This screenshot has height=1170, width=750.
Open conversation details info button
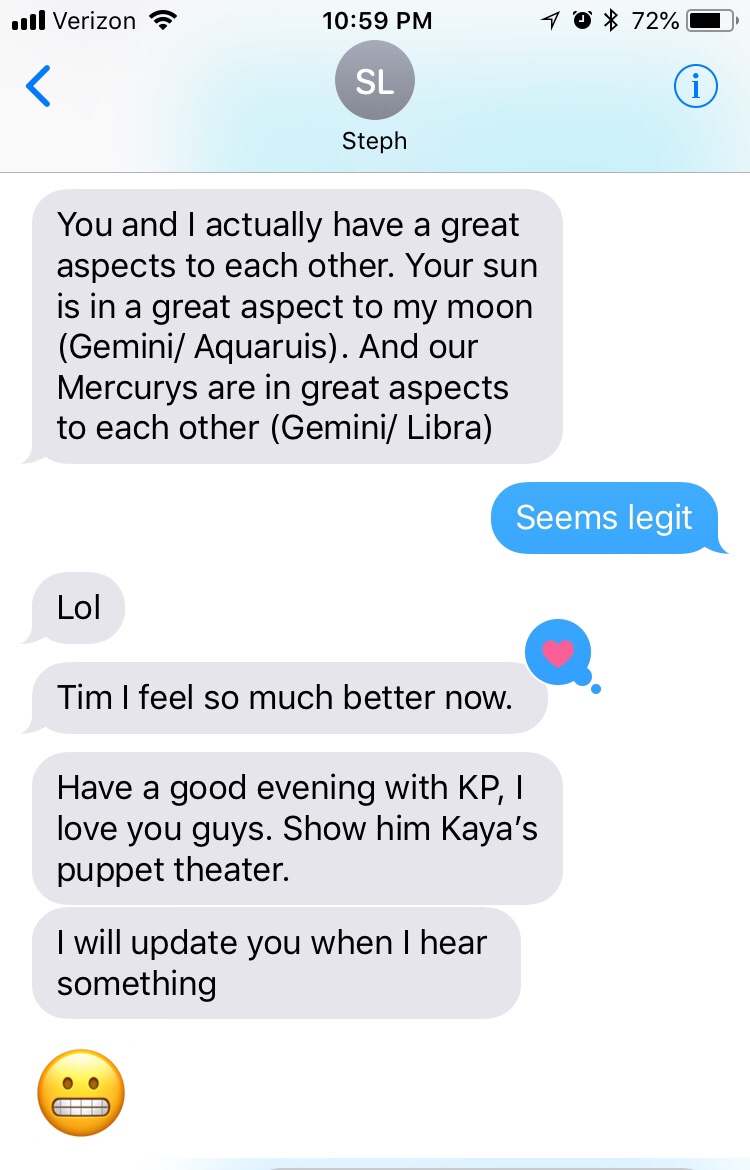click(696, 88)
